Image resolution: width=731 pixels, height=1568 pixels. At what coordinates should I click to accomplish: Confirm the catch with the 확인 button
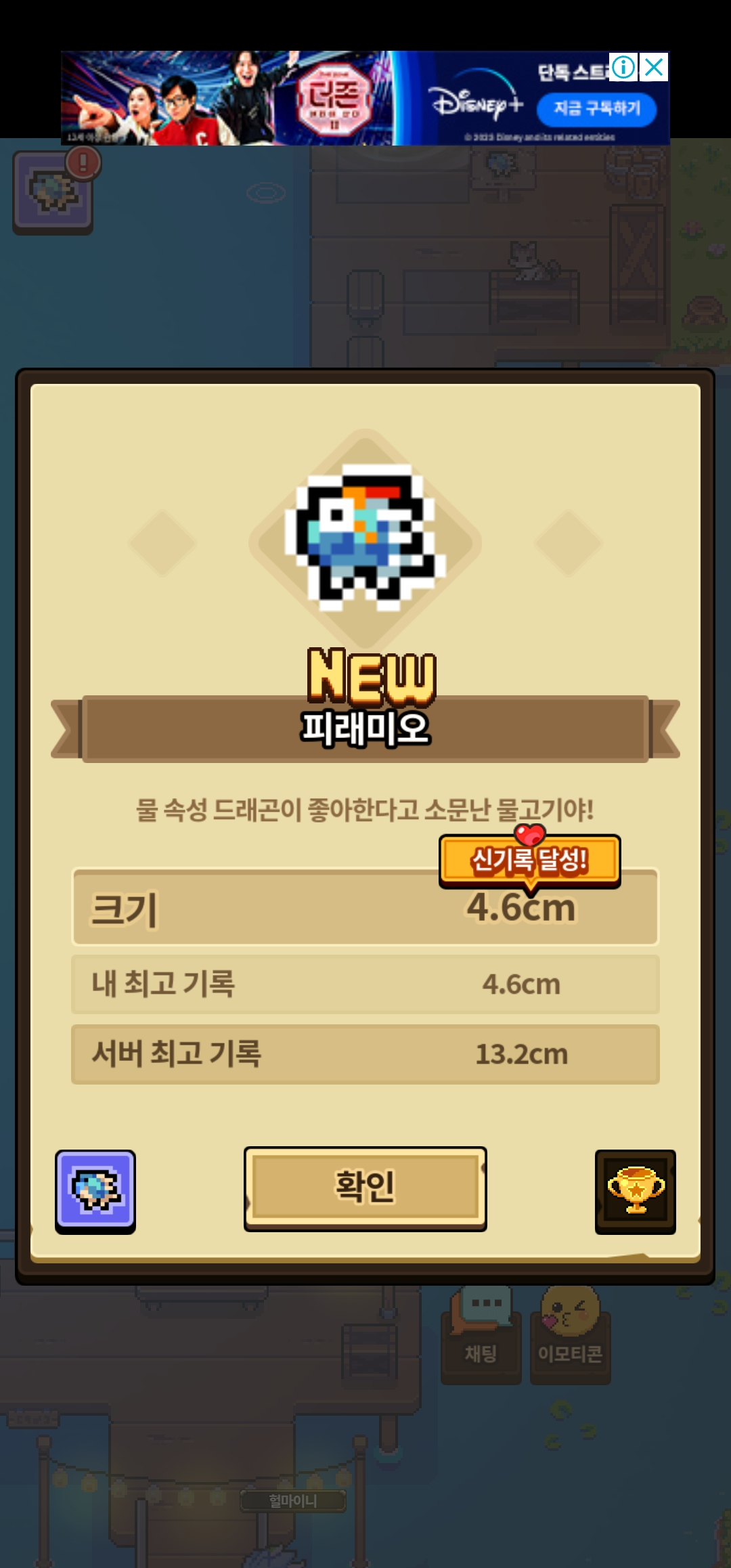(365, 1188)
